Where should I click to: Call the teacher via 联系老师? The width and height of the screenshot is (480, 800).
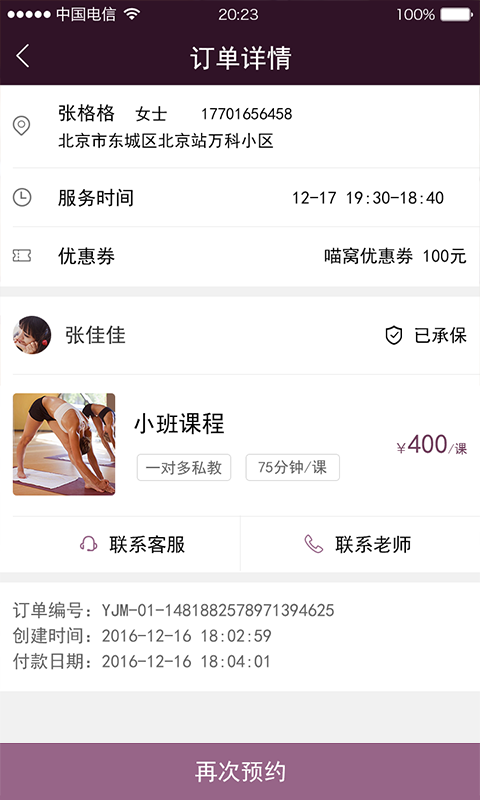(x=360, y=544)
